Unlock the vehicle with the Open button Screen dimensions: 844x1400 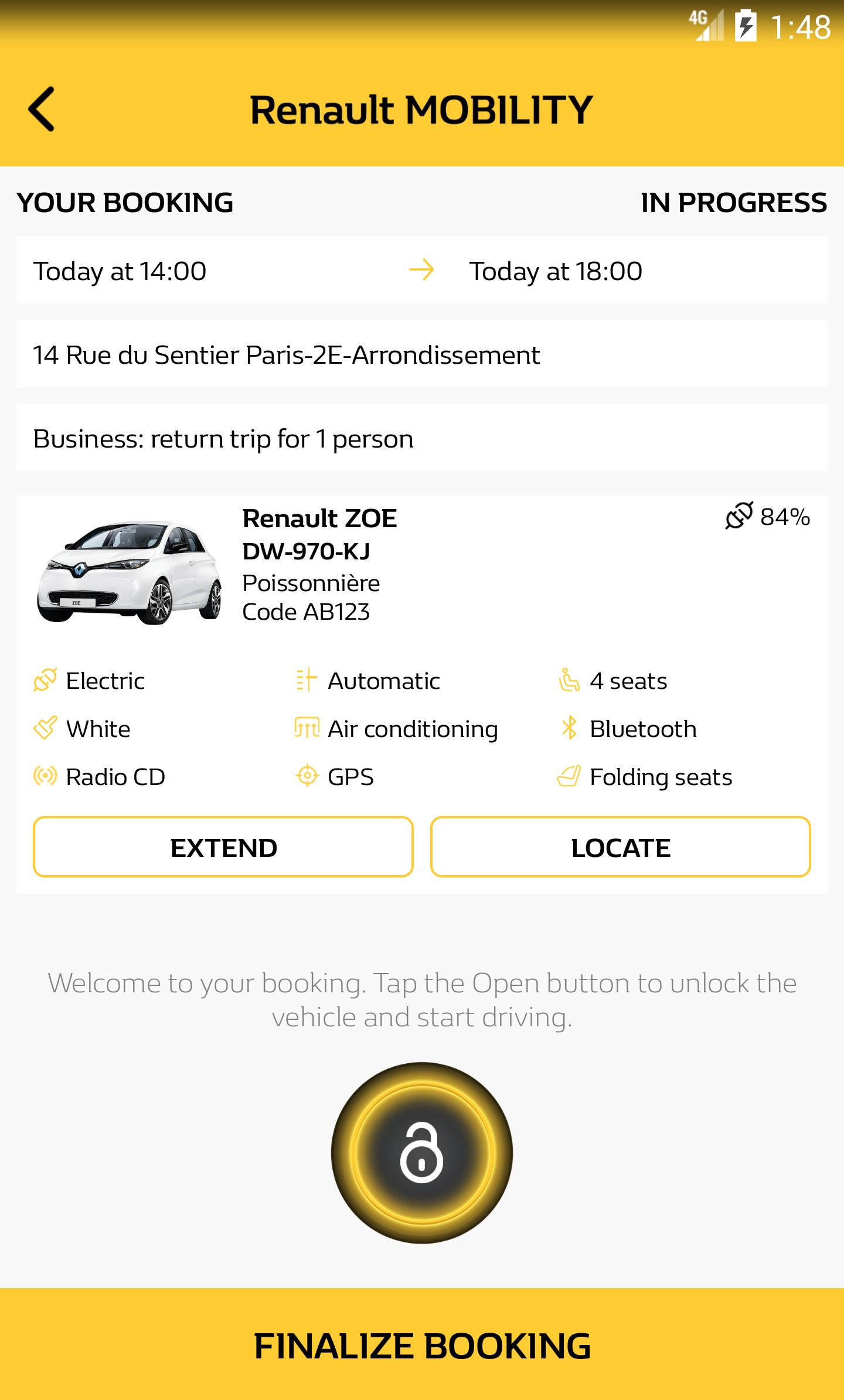pos(421,1153)
